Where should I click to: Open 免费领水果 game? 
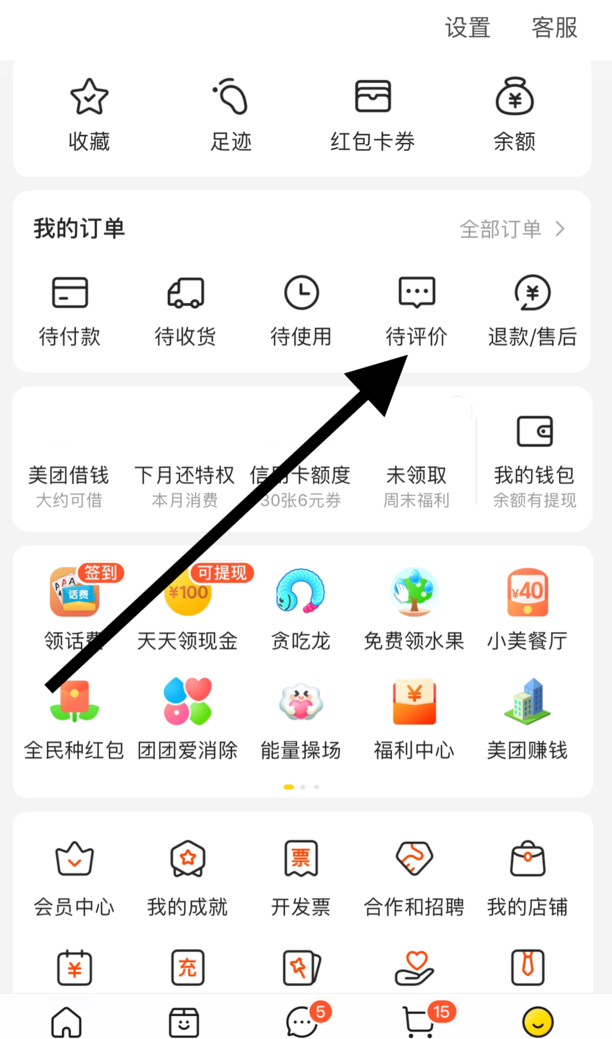coord(414,609)
